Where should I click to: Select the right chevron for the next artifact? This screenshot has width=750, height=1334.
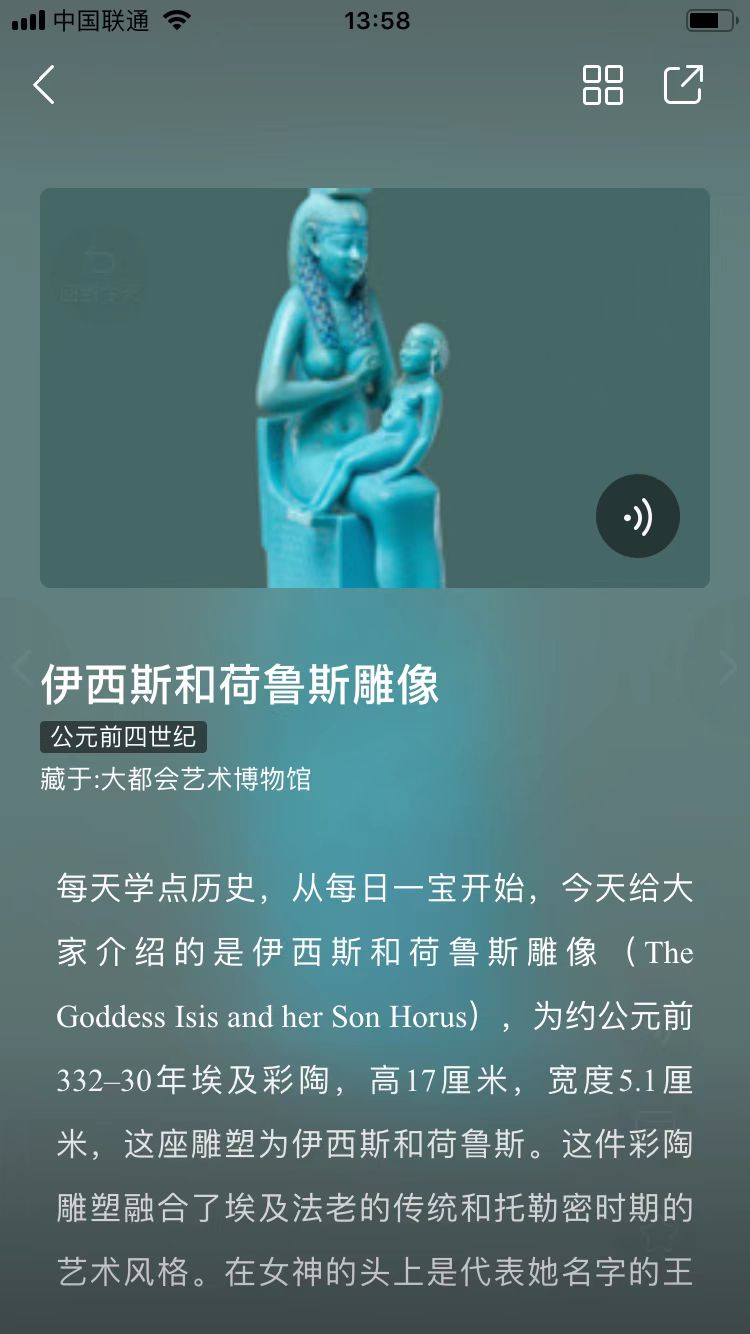click(729, 667)
